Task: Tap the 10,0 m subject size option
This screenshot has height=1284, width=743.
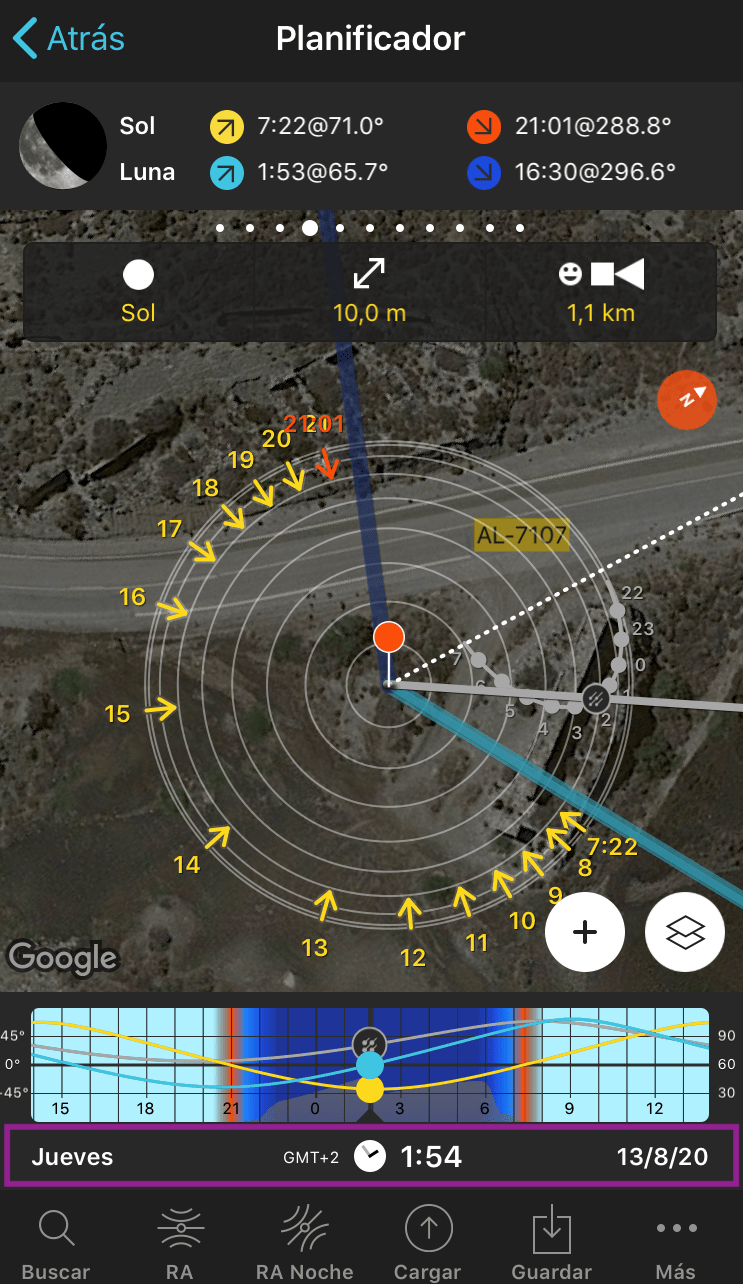Action: (x=370, y=292)
